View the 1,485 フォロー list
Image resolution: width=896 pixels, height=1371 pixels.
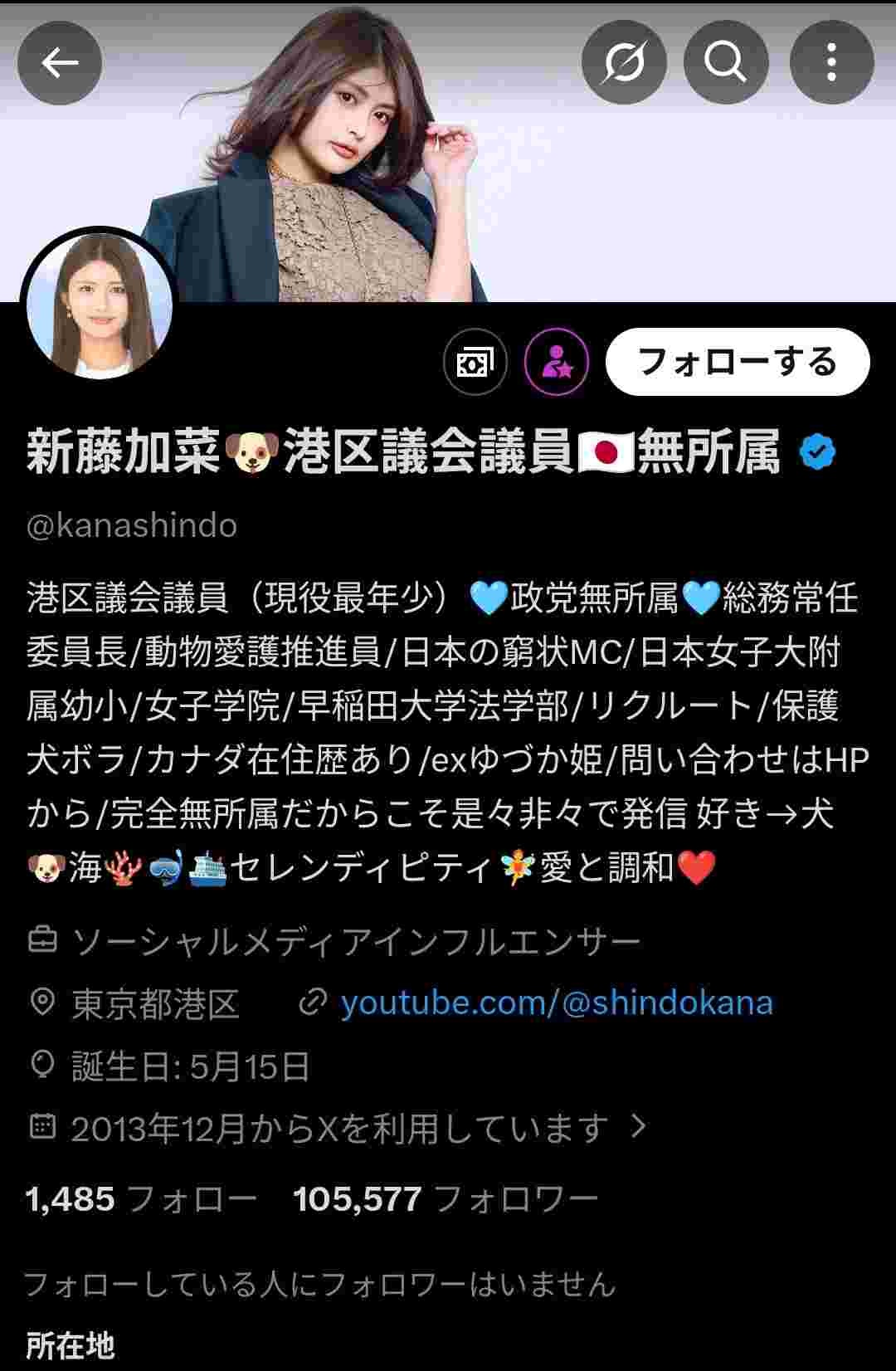click(x=141, y=1198)
